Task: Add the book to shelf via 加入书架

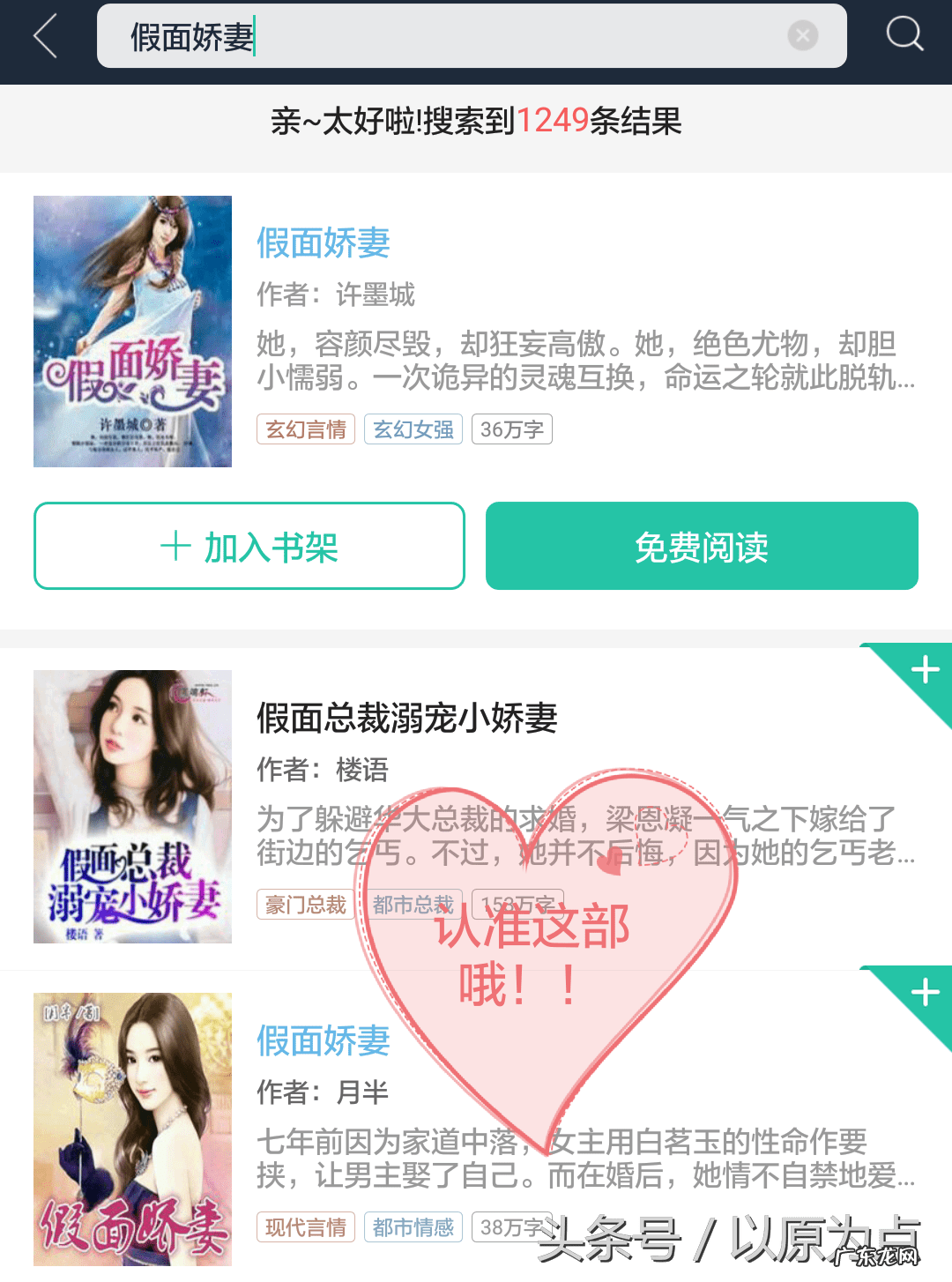Action: [249, 547]
